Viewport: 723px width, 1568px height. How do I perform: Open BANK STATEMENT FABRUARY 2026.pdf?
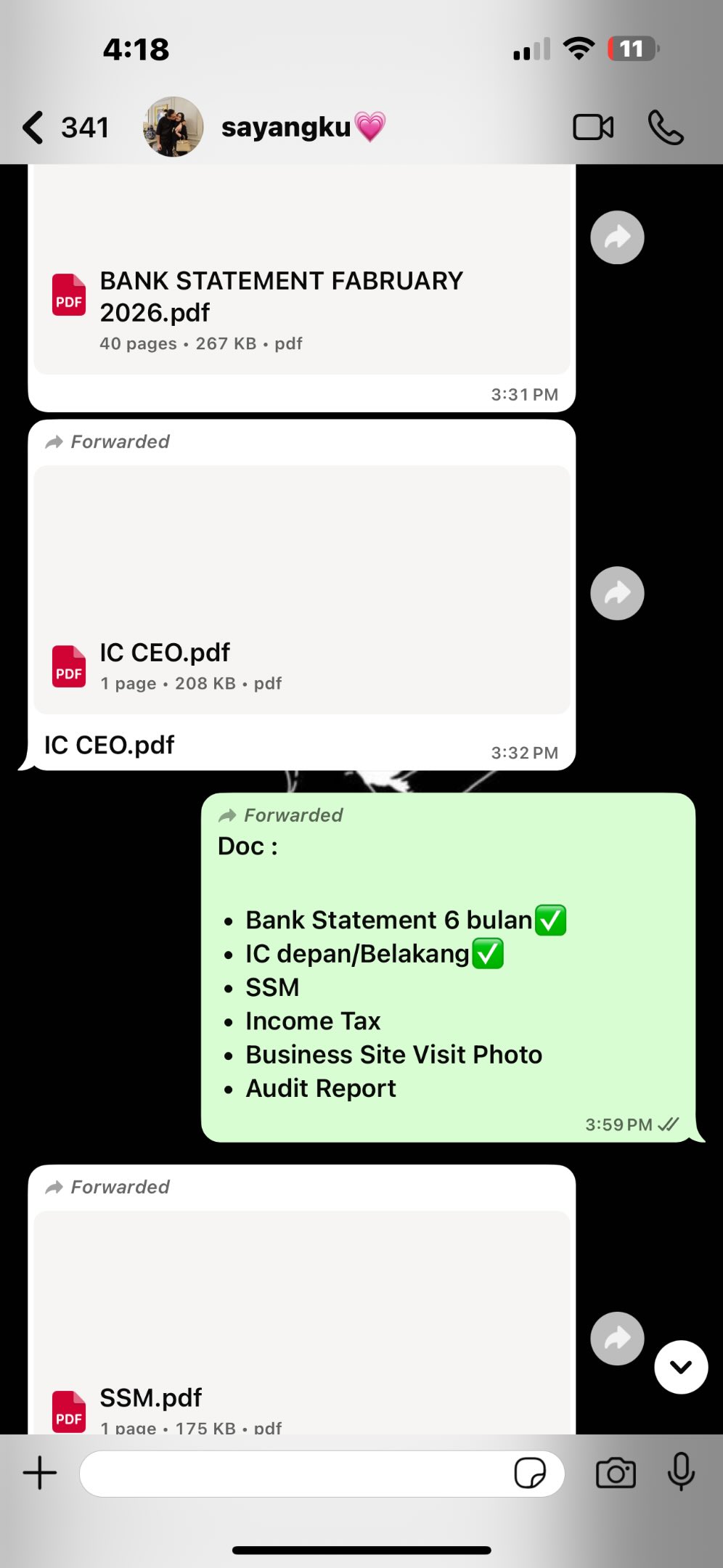(280, 298)
